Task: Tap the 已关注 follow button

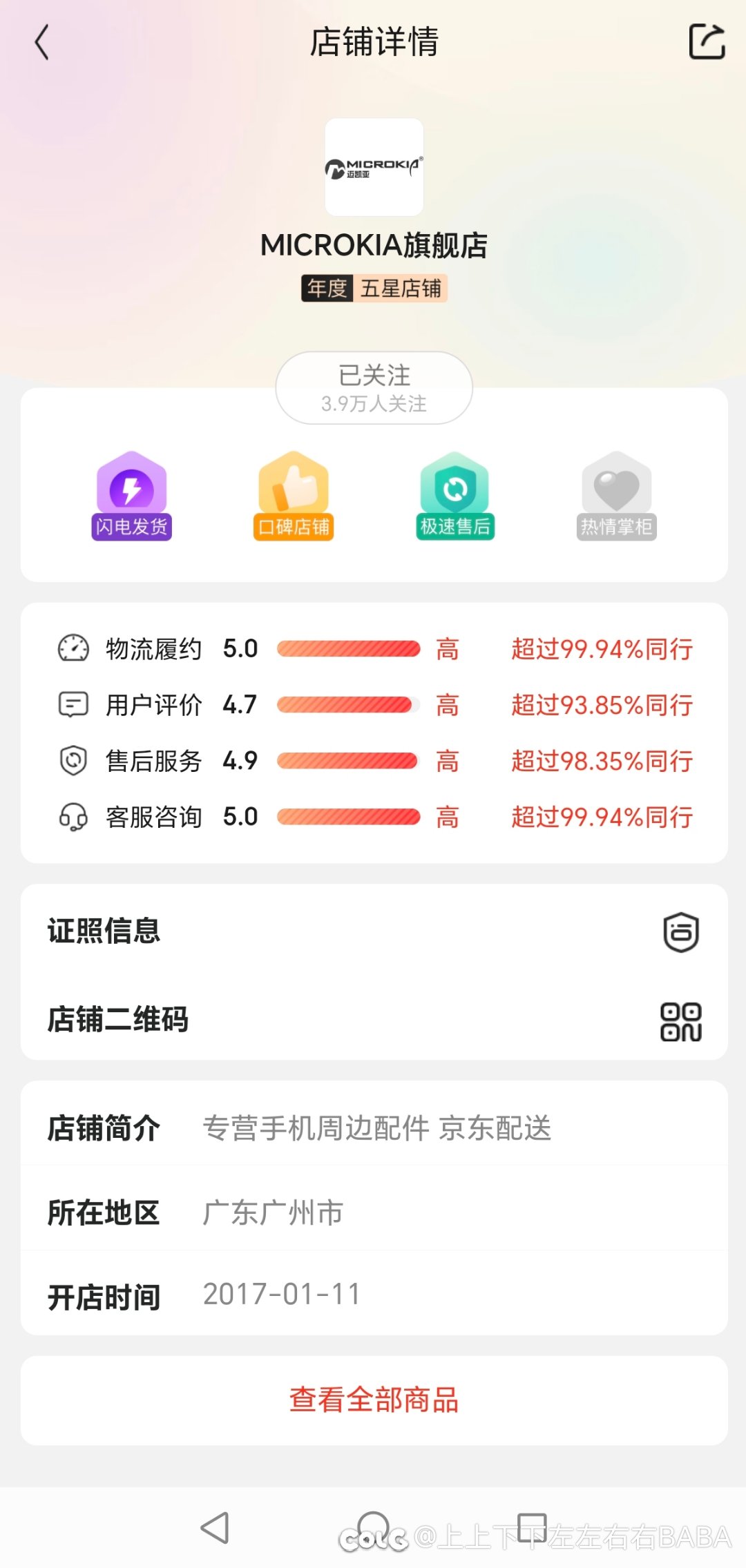Action: coord(374,387)
